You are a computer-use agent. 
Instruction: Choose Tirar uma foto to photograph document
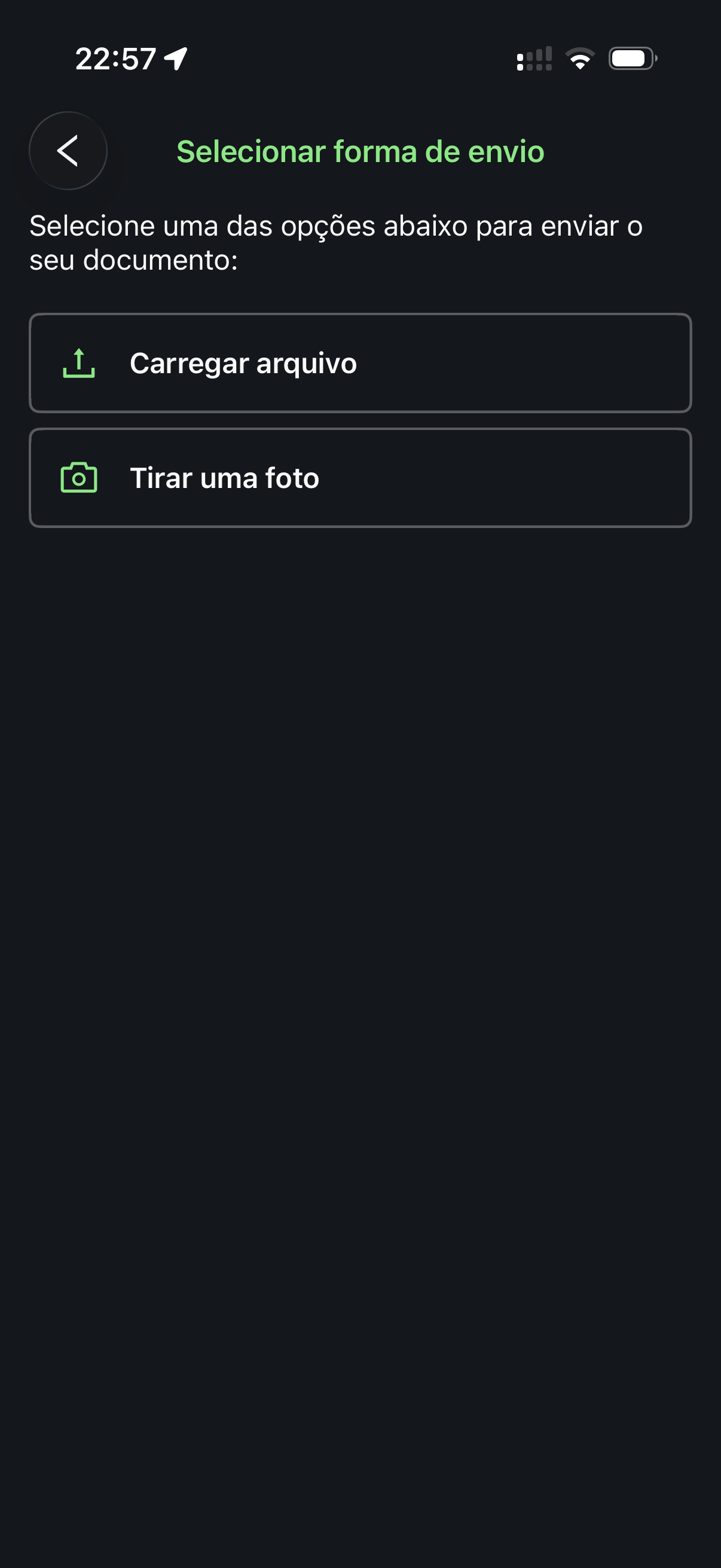[x=360, y=477]
